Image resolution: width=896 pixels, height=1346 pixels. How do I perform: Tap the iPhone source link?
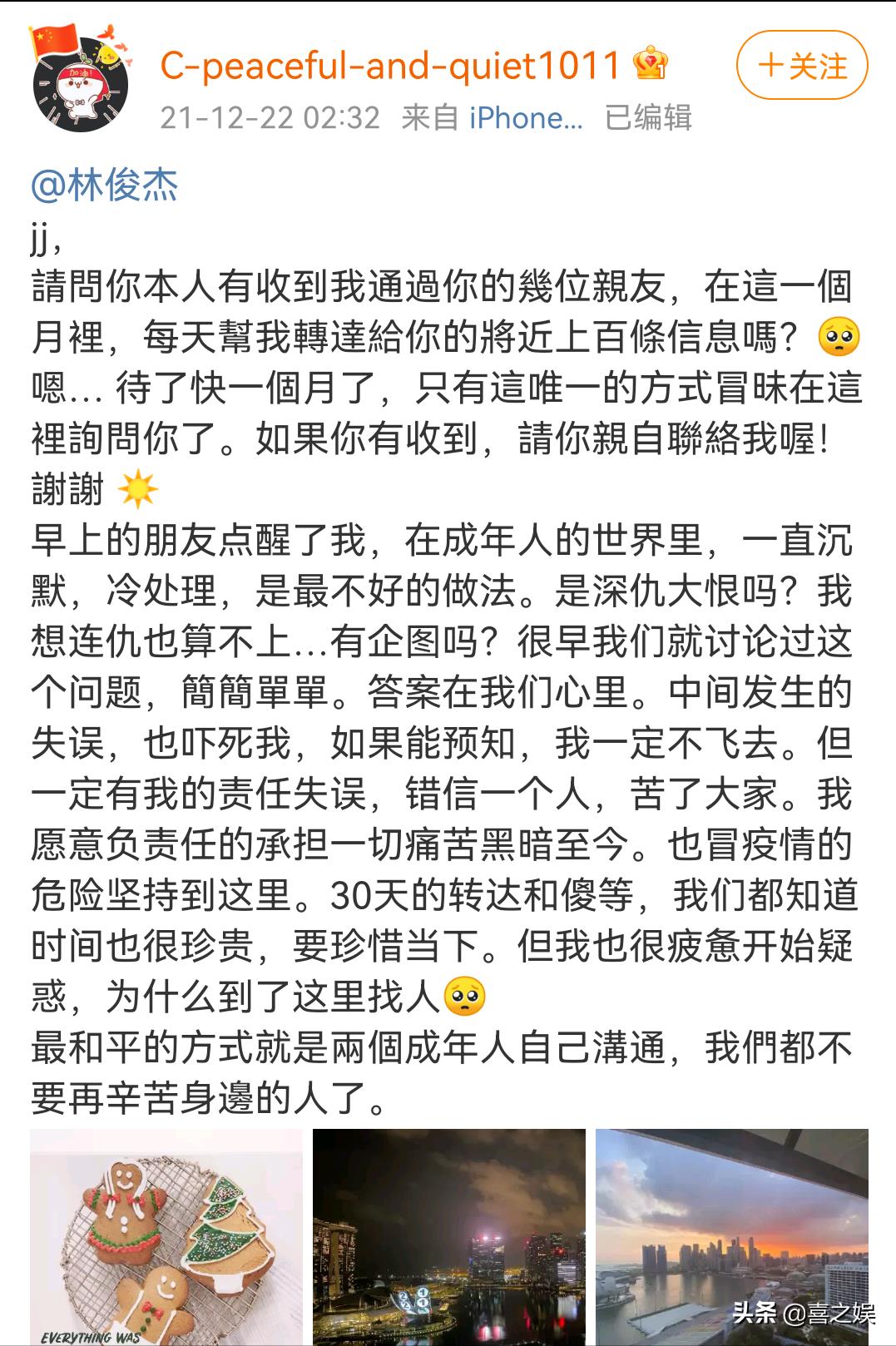click(x=525, y=118)
